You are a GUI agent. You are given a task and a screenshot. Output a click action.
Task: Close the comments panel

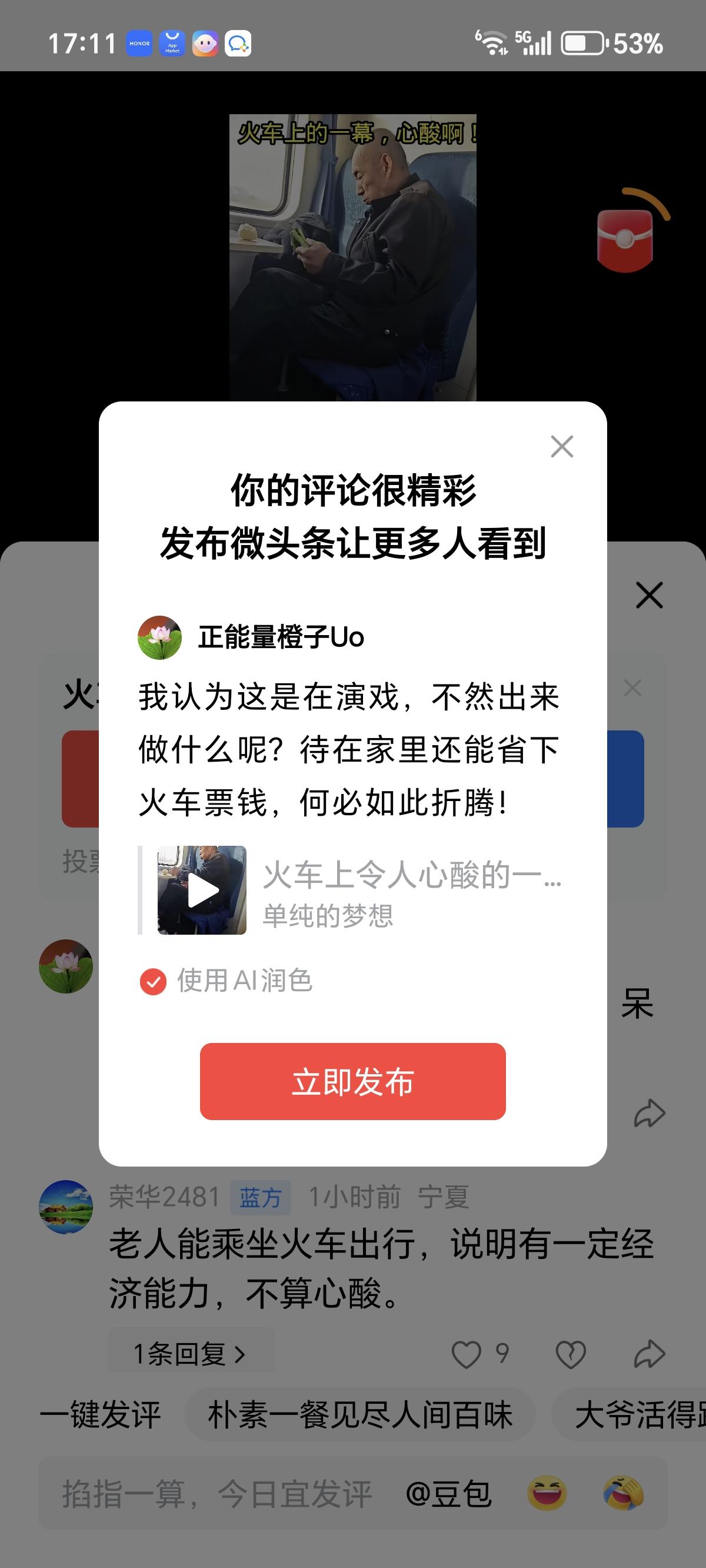click(649, 596)
